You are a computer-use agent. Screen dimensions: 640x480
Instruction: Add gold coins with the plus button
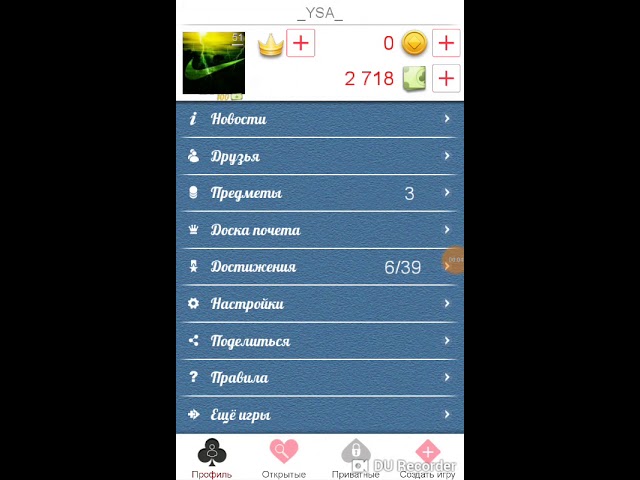pyautogui.click(x=446, y=43)
